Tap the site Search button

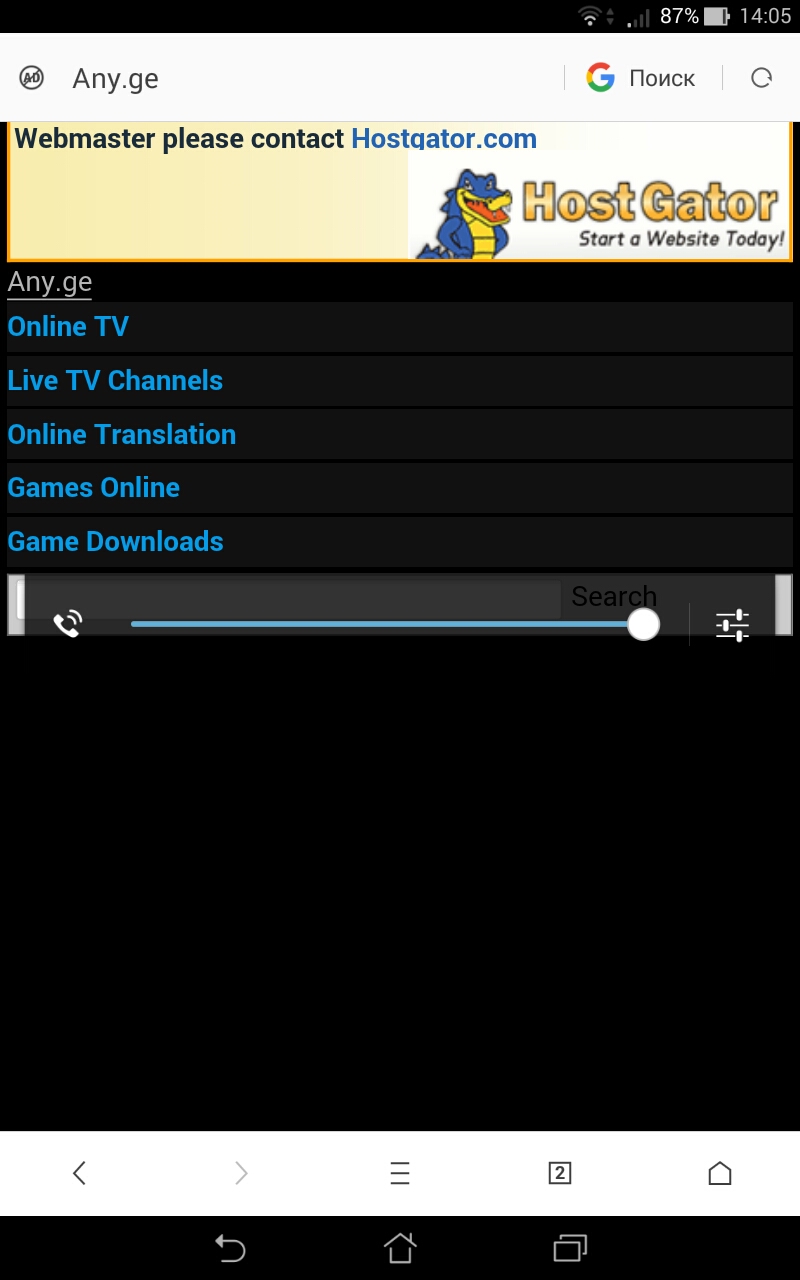pyautogui.click(x=613, y=596)
